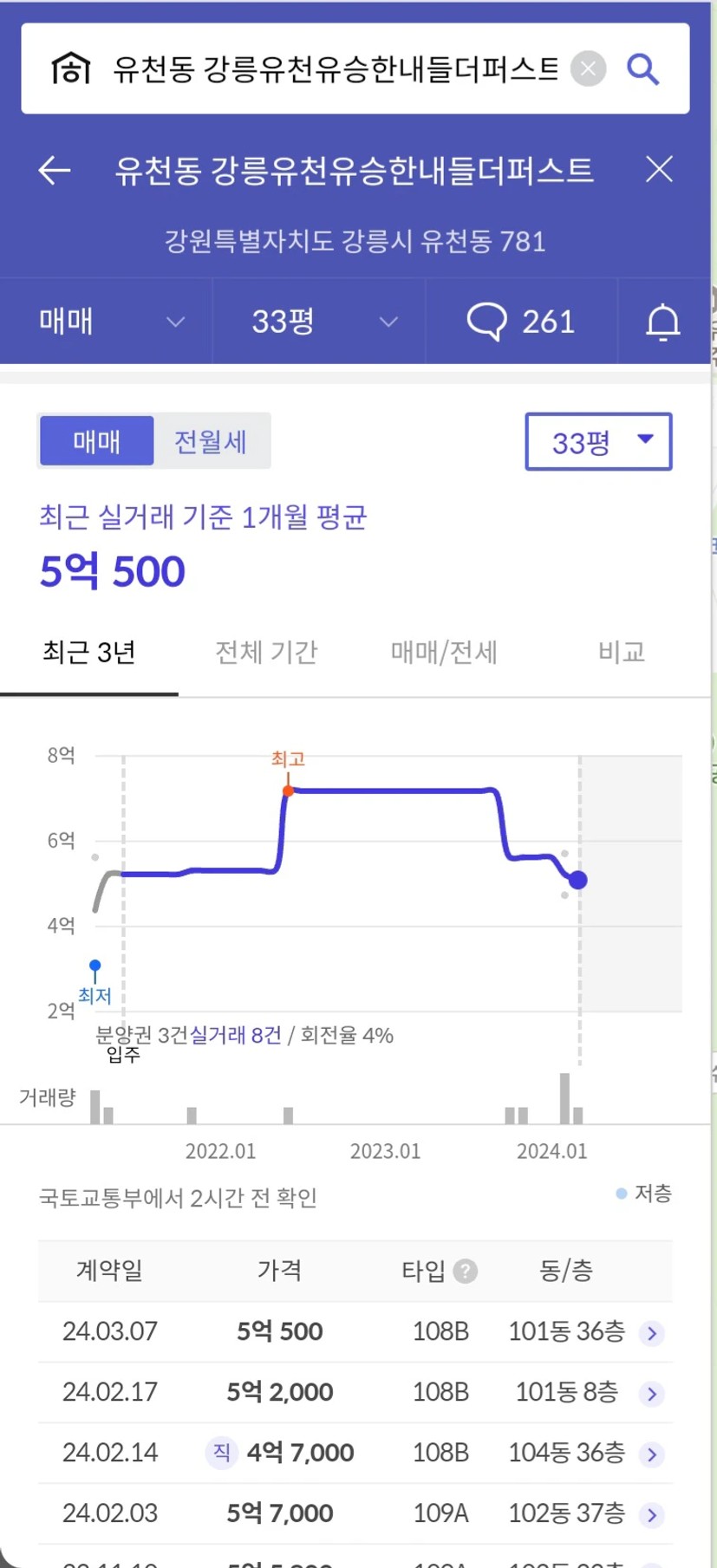Image resolution: width=717 pixels, height=1568 pixels.
Task: Open the 24.03.07 transaction of 5억 500
Action: [x=355, y=1331]
